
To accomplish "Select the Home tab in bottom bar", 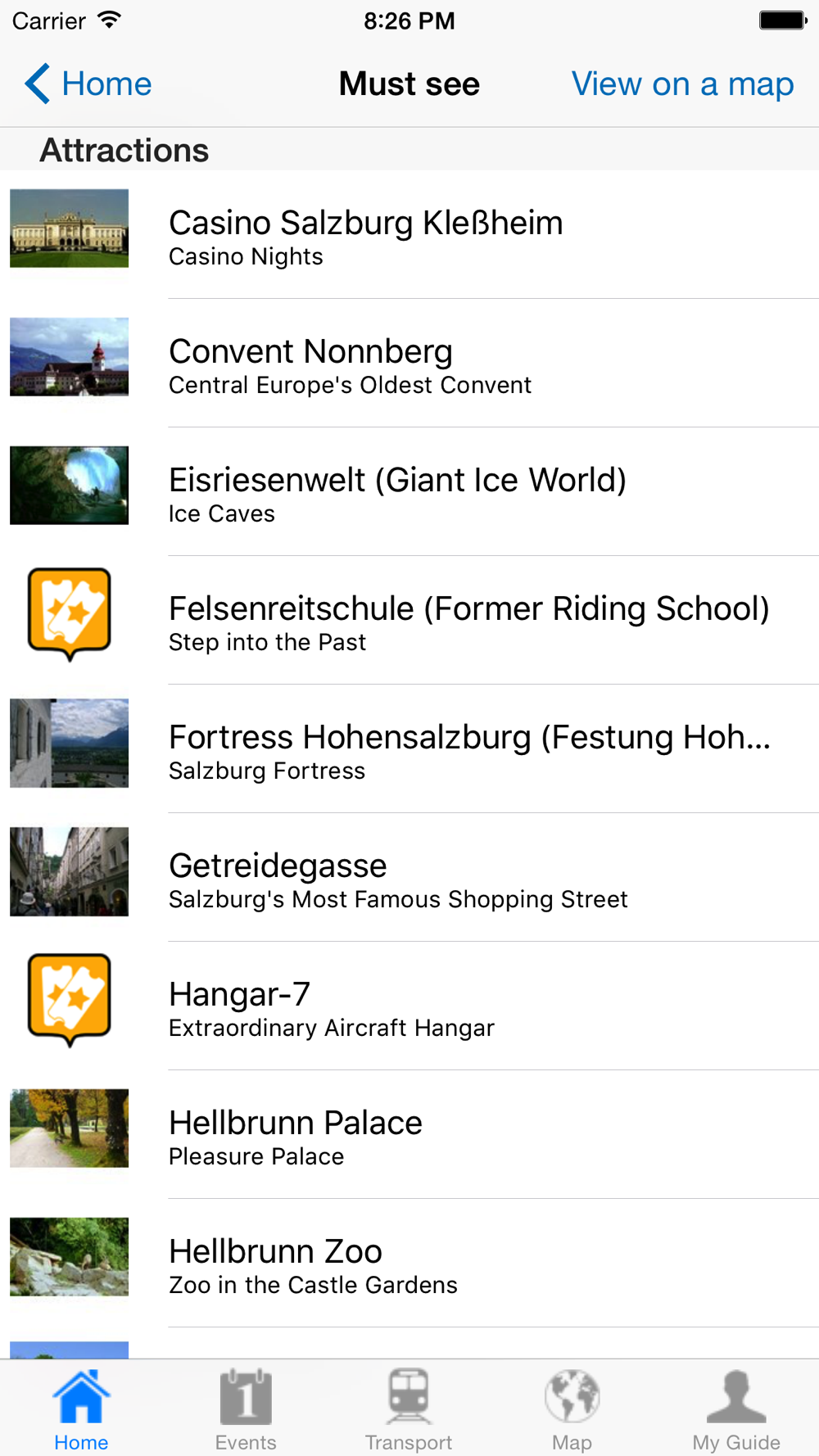I will pos(81,1409).
